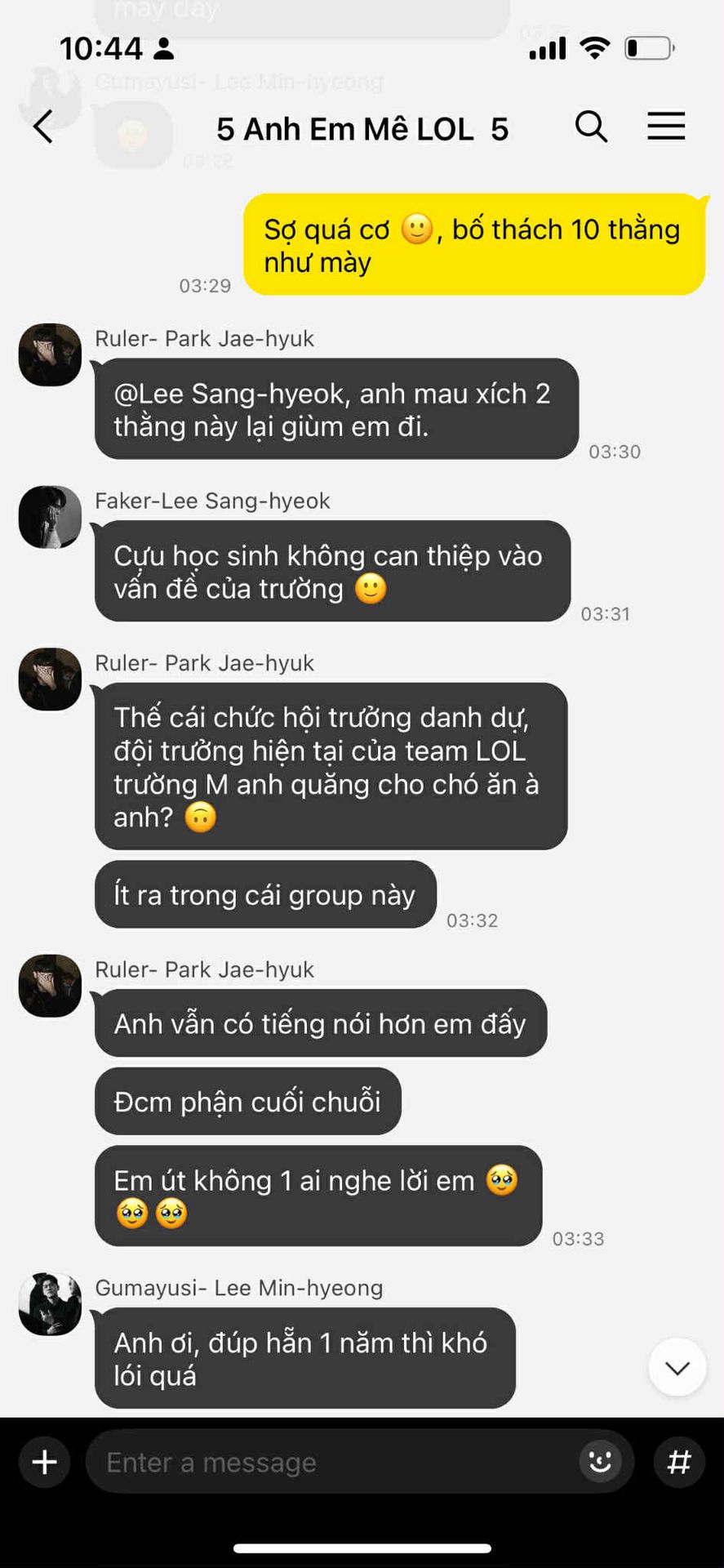Open Faker-Lee Sang-hyeok's profile picture
Screen dimensions: 724x1568
(x=50, y=517)
